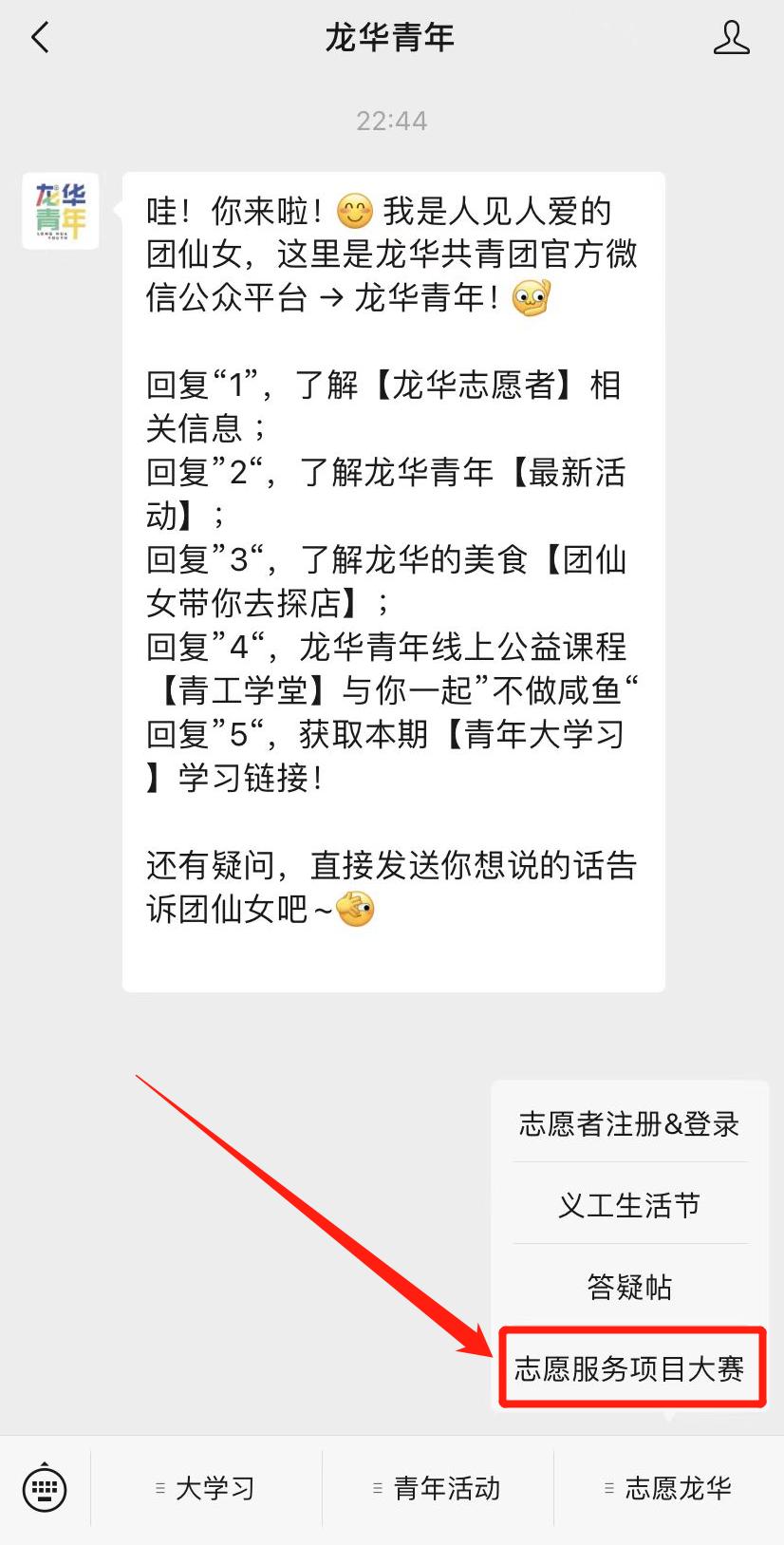Tap the 龙华青年 avatar

tap(61, 211)
